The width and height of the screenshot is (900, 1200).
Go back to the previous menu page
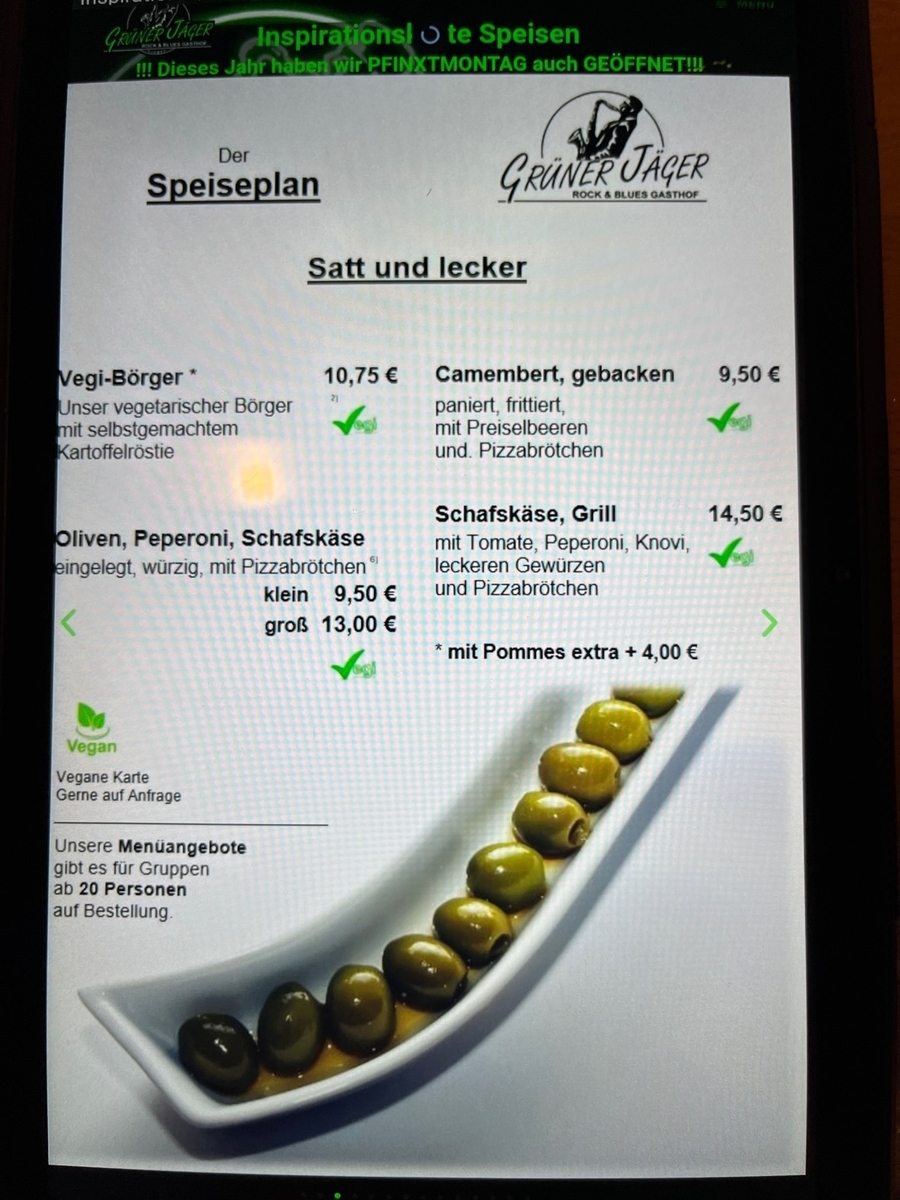68,623
